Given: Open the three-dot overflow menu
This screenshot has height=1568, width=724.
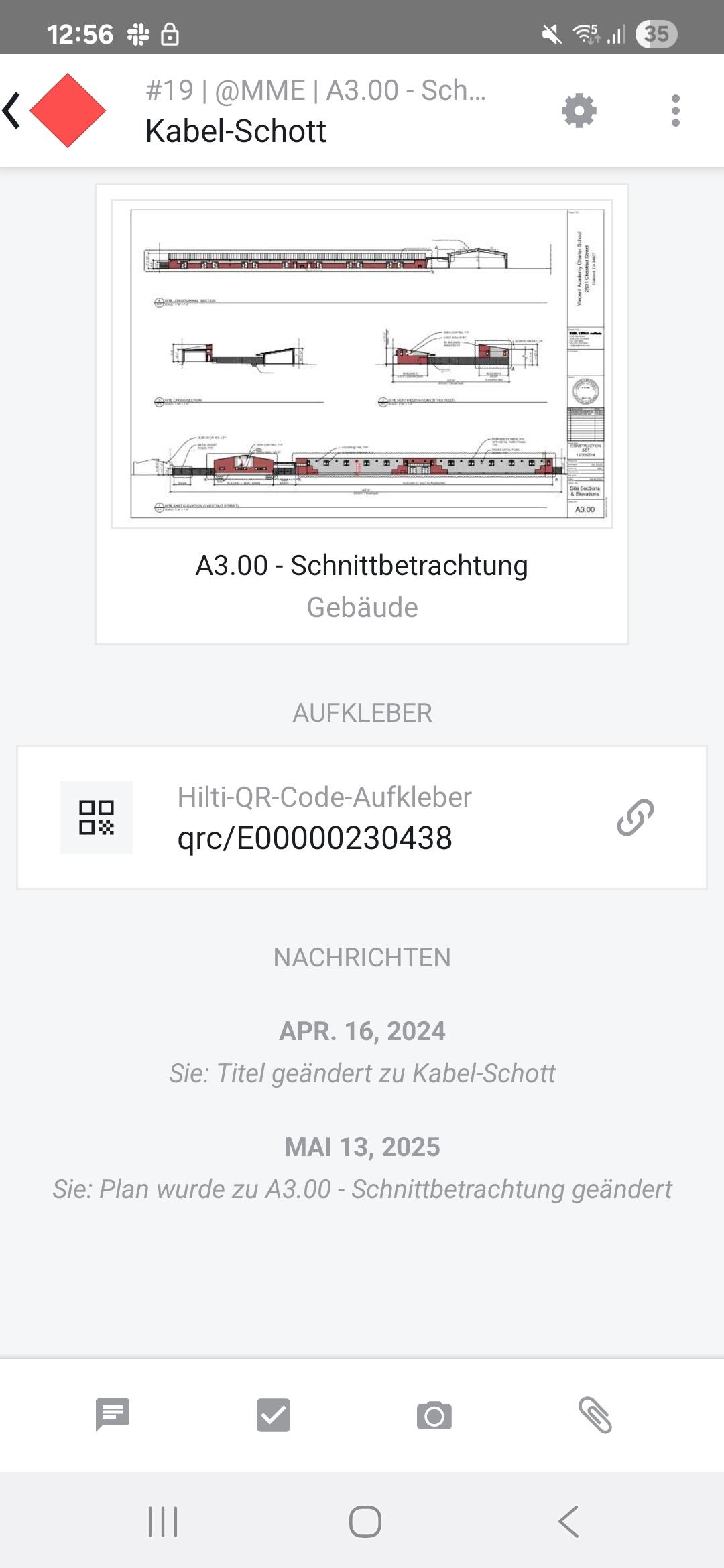Looking at the screenshot, I should 675,111.
